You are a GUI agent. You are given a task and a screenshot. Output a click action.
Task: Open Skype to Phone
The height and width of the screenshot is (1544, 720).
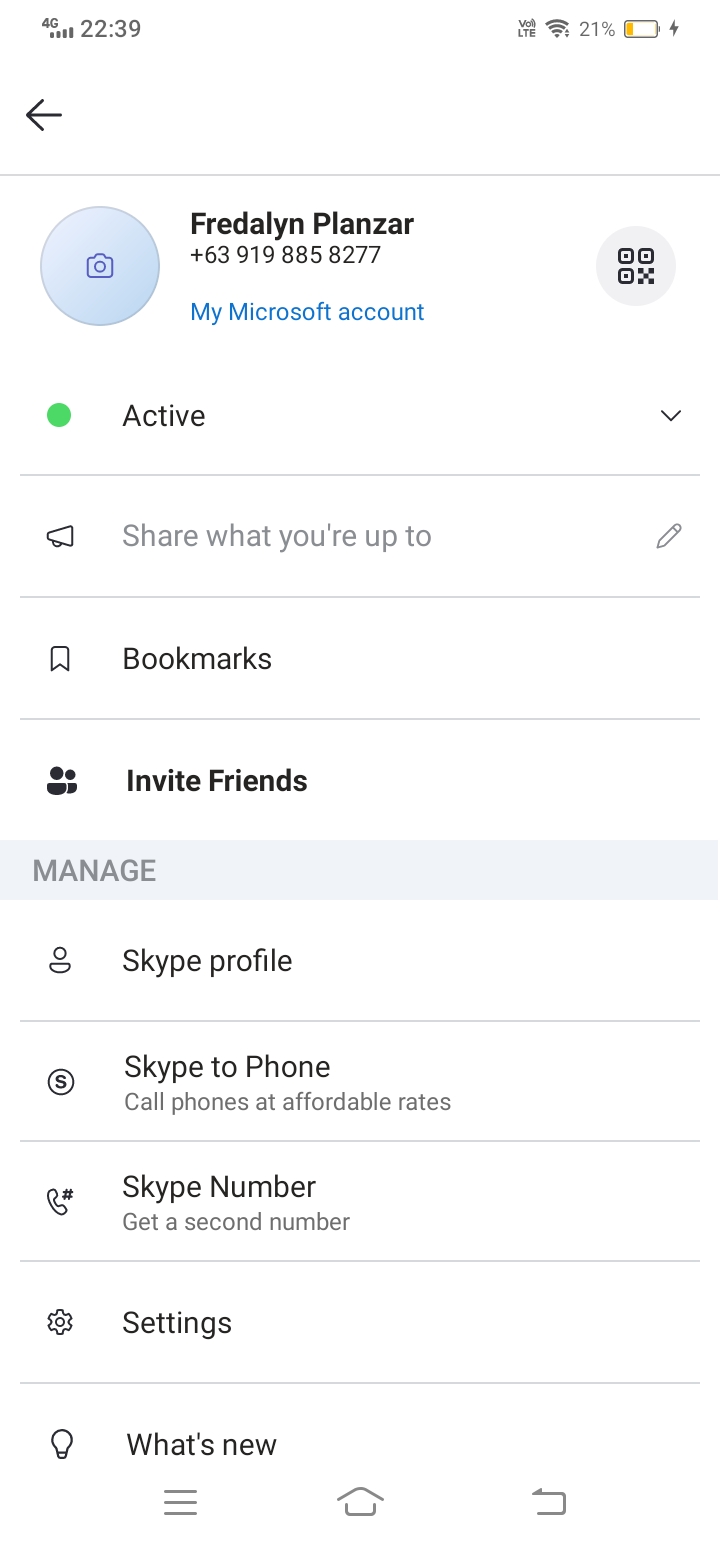360,1082
